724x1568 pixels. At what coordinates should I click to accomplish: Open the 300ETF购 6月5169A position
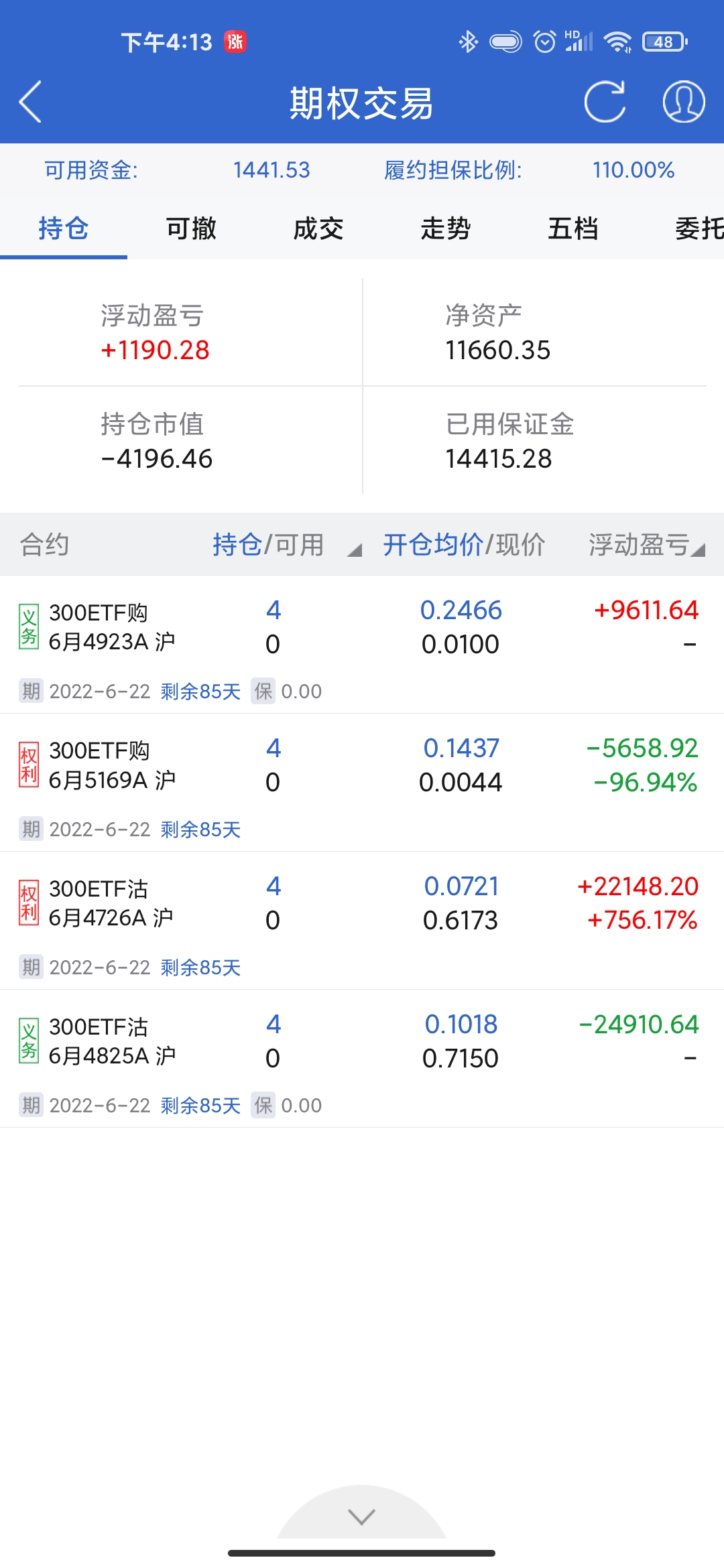(x=362, y=781)
